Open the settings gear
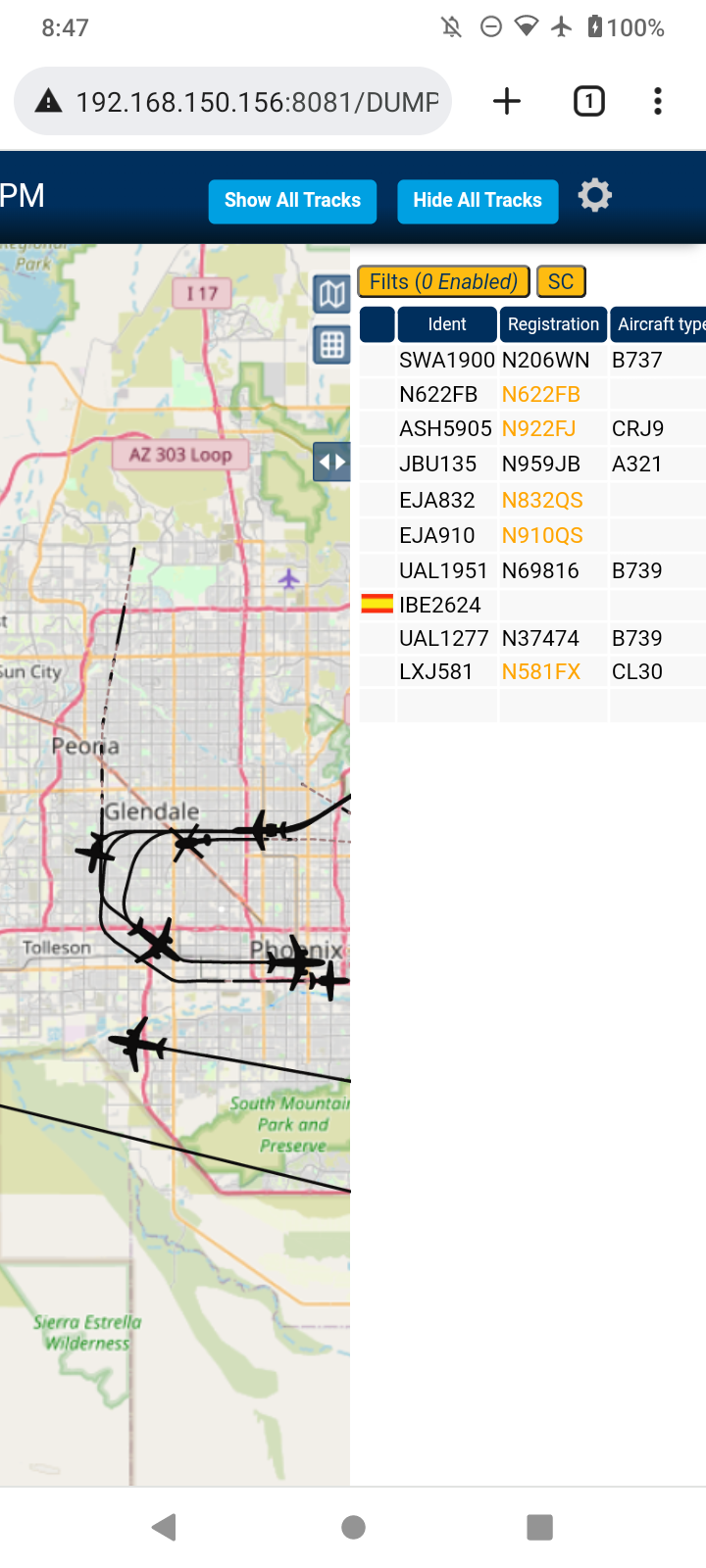 594,196
